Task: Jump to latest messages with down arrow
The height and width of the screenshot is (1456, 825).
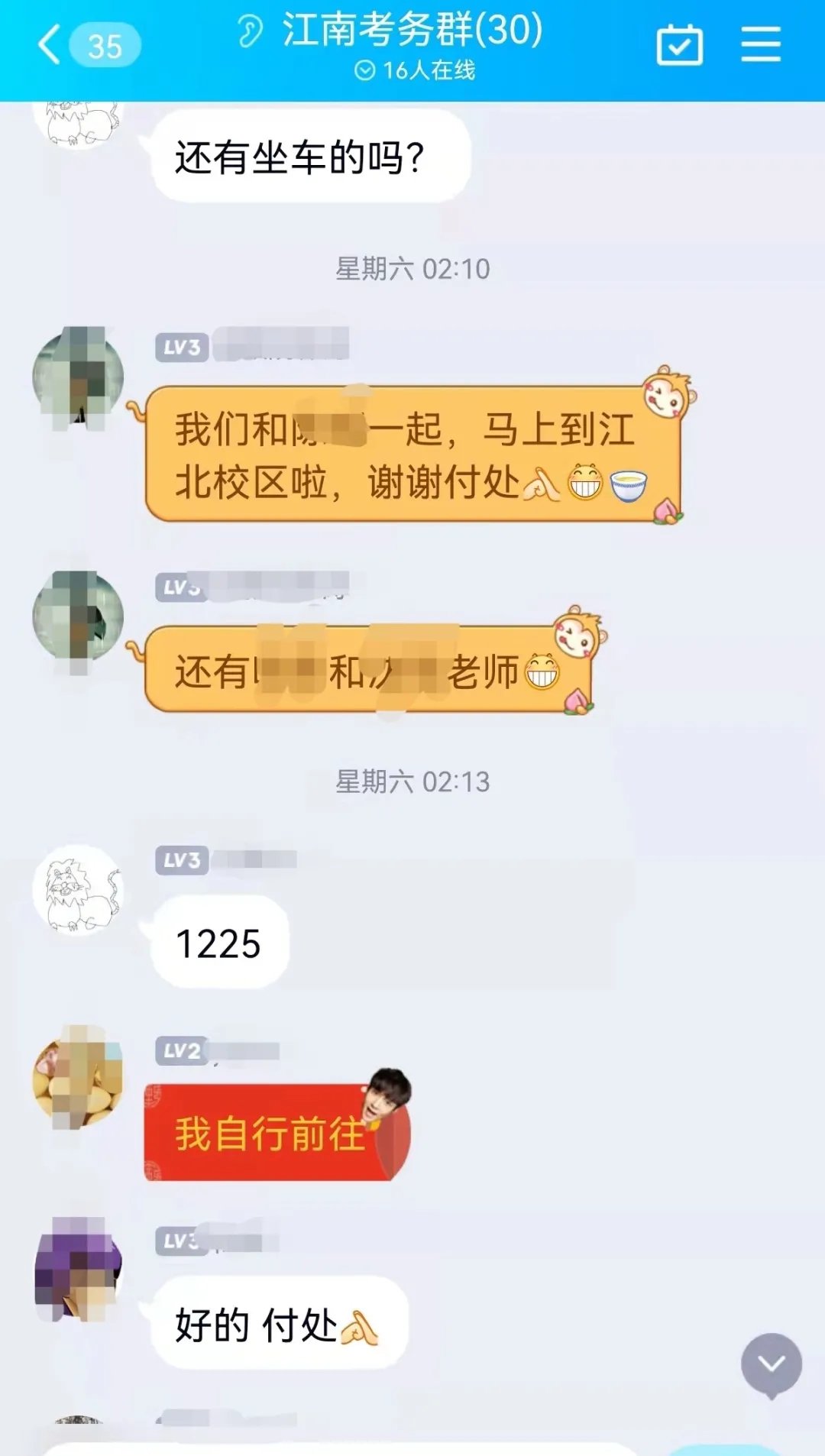Action: click(x=771, y=1364)
